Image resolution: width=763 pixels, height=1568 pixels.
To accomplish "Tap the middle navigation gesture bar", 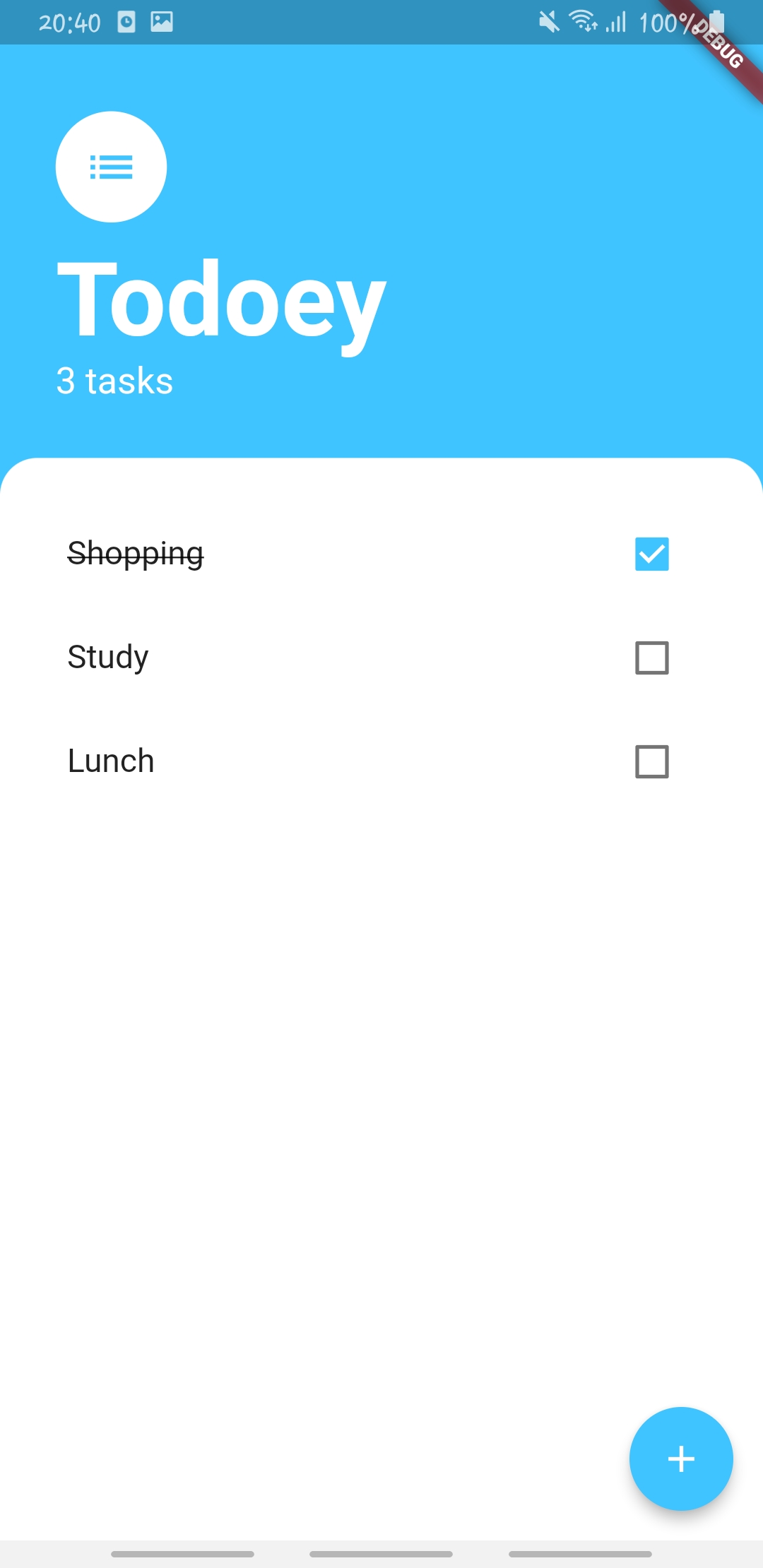I will click(381, 1555).
